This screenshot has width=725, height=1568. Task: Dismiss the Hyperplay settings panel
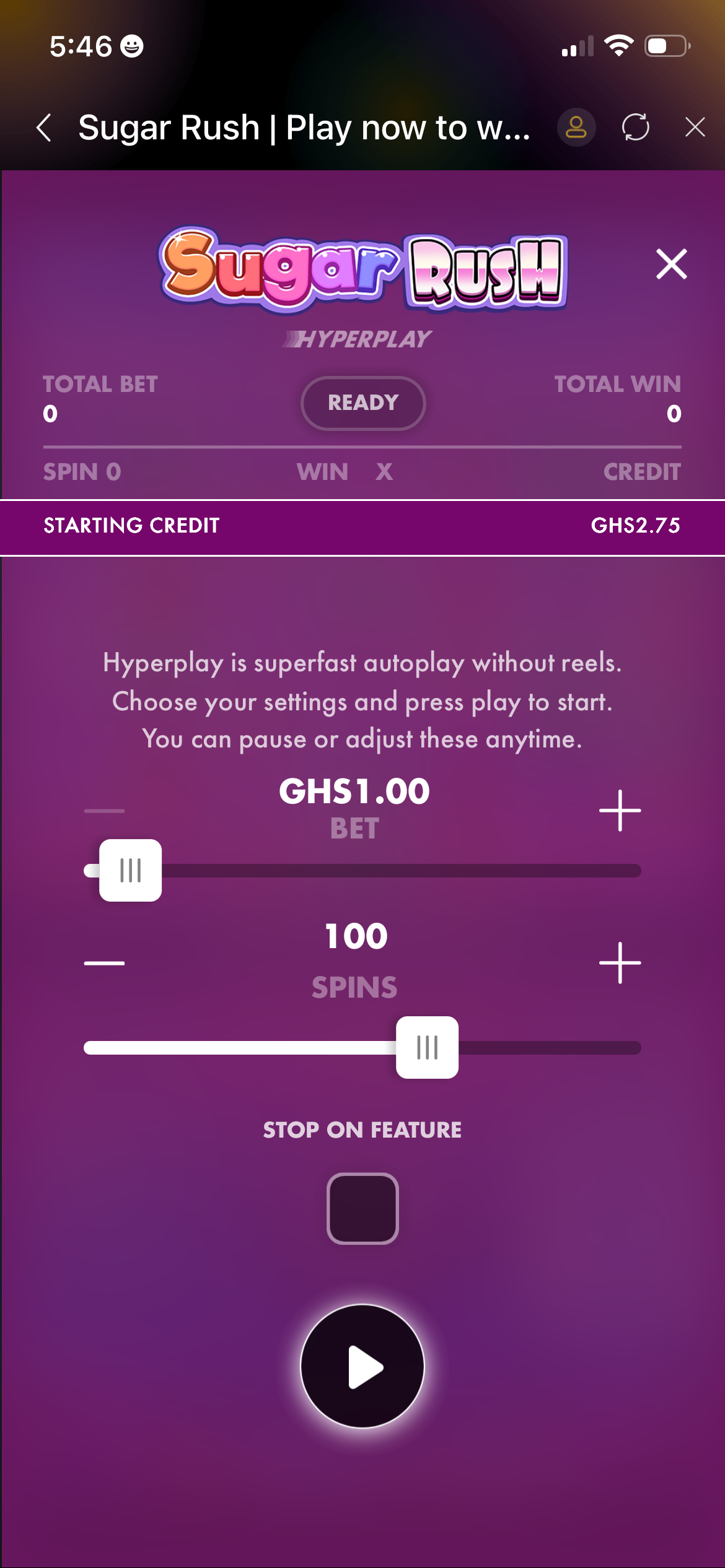(672, 264)
